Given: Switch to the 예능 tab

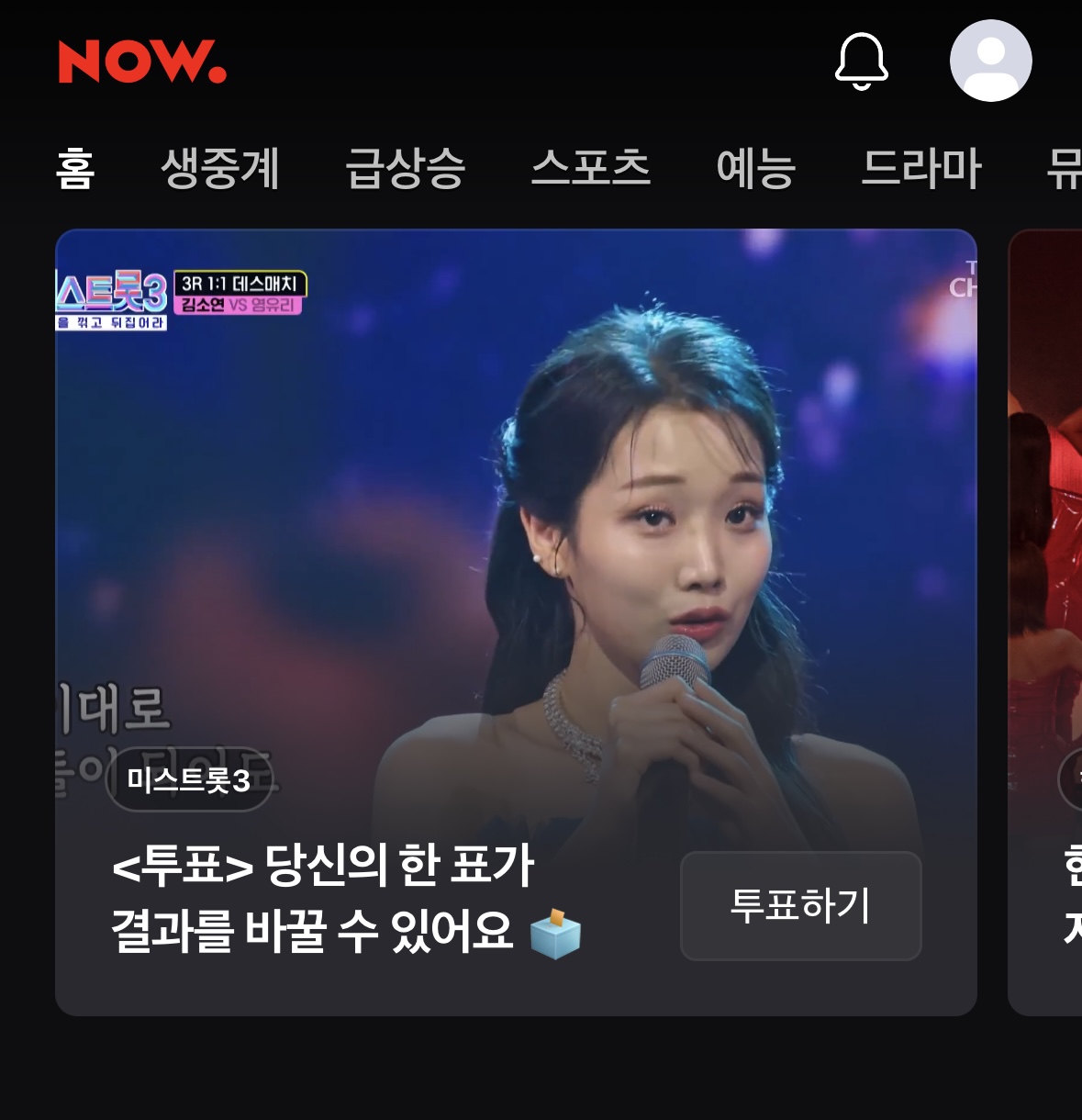Looking at the screenshot, I should click(754, 169).
